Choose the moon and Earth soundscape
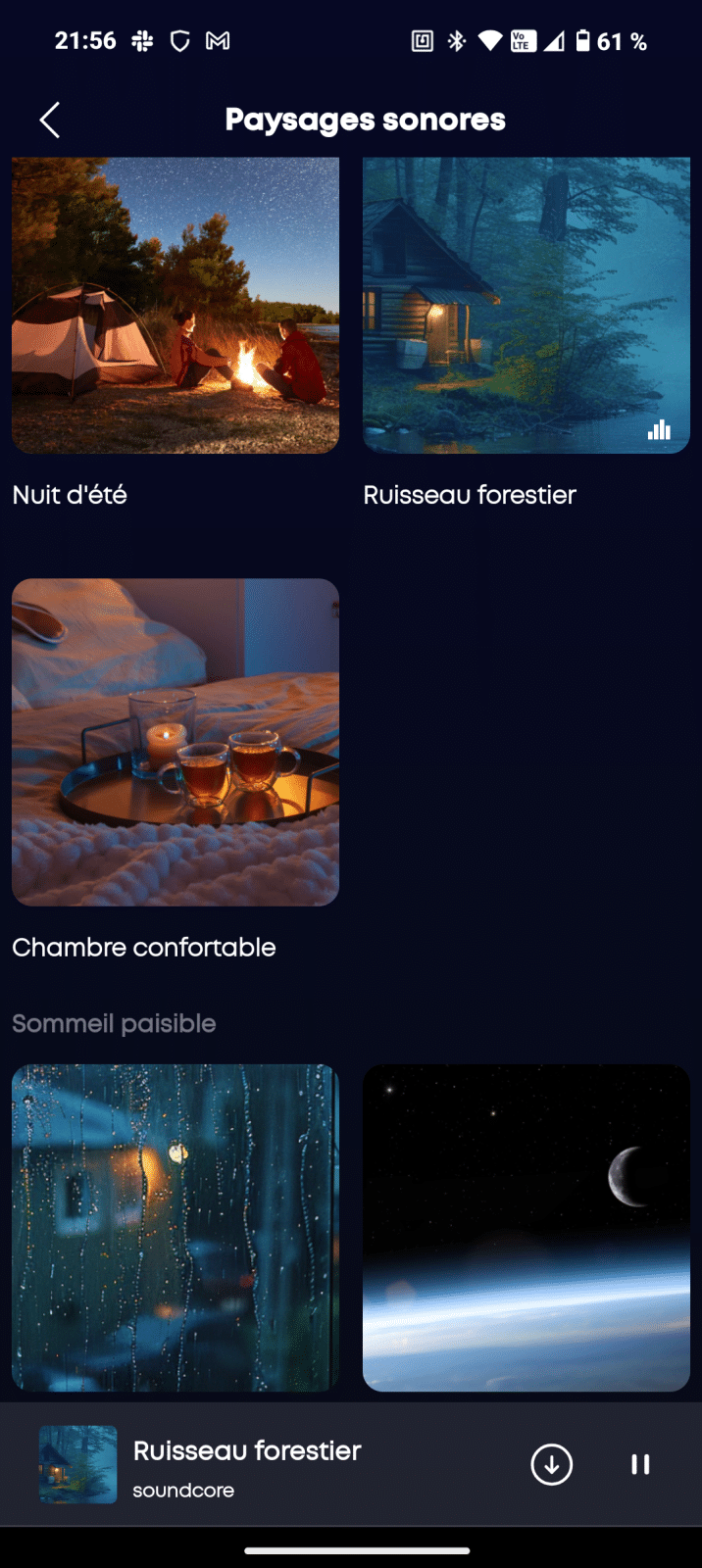This screenshot has width=702, height=1568. point(526,1227)
